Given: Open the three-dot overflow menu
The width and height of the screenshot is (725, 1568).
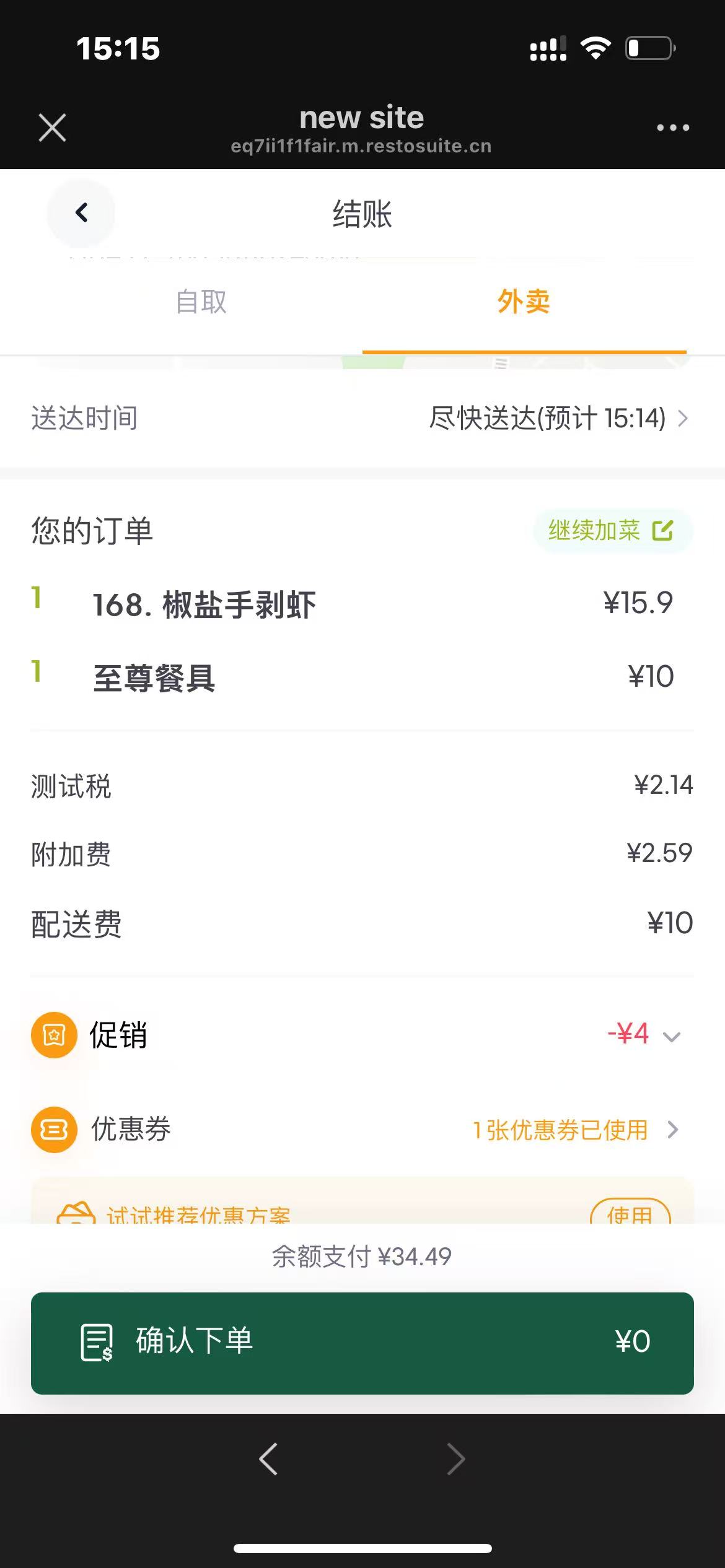Looking at the screenshot, I should [673, 128].
